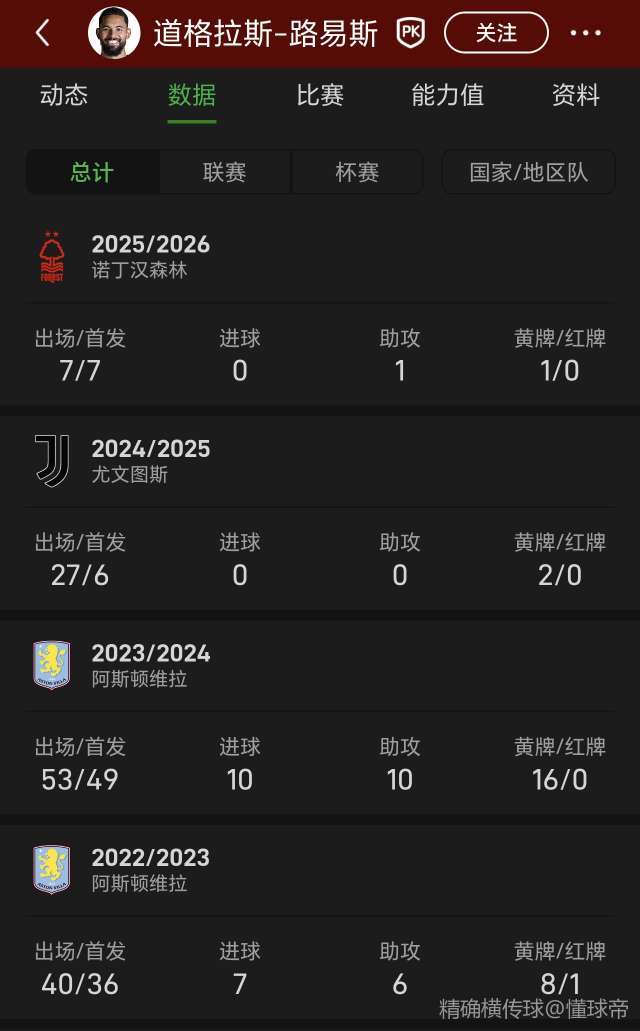
Task: Open the player's profile avatar
Action: tap(114, 33)
